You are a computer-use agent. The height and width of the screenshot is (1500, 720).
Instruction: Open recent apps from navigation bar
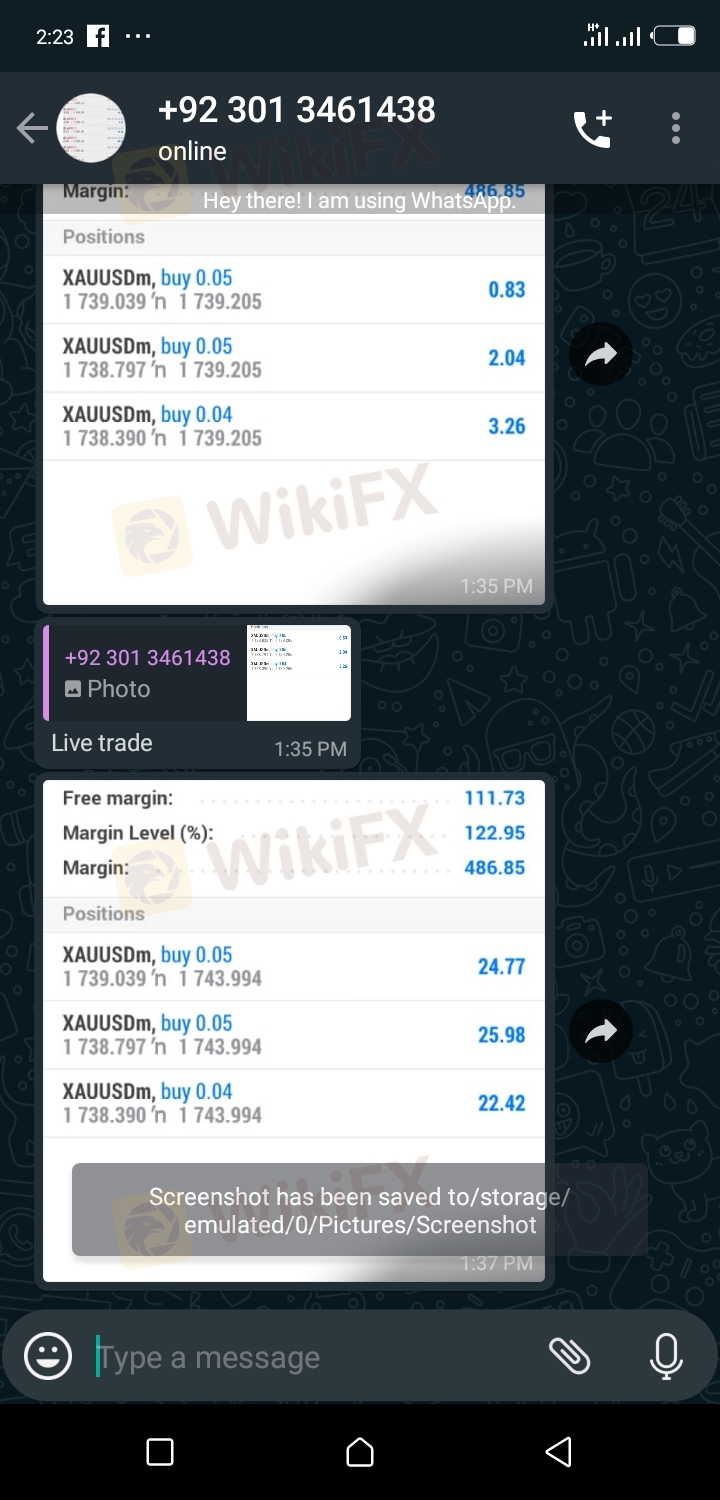(x=160, y=1452)
